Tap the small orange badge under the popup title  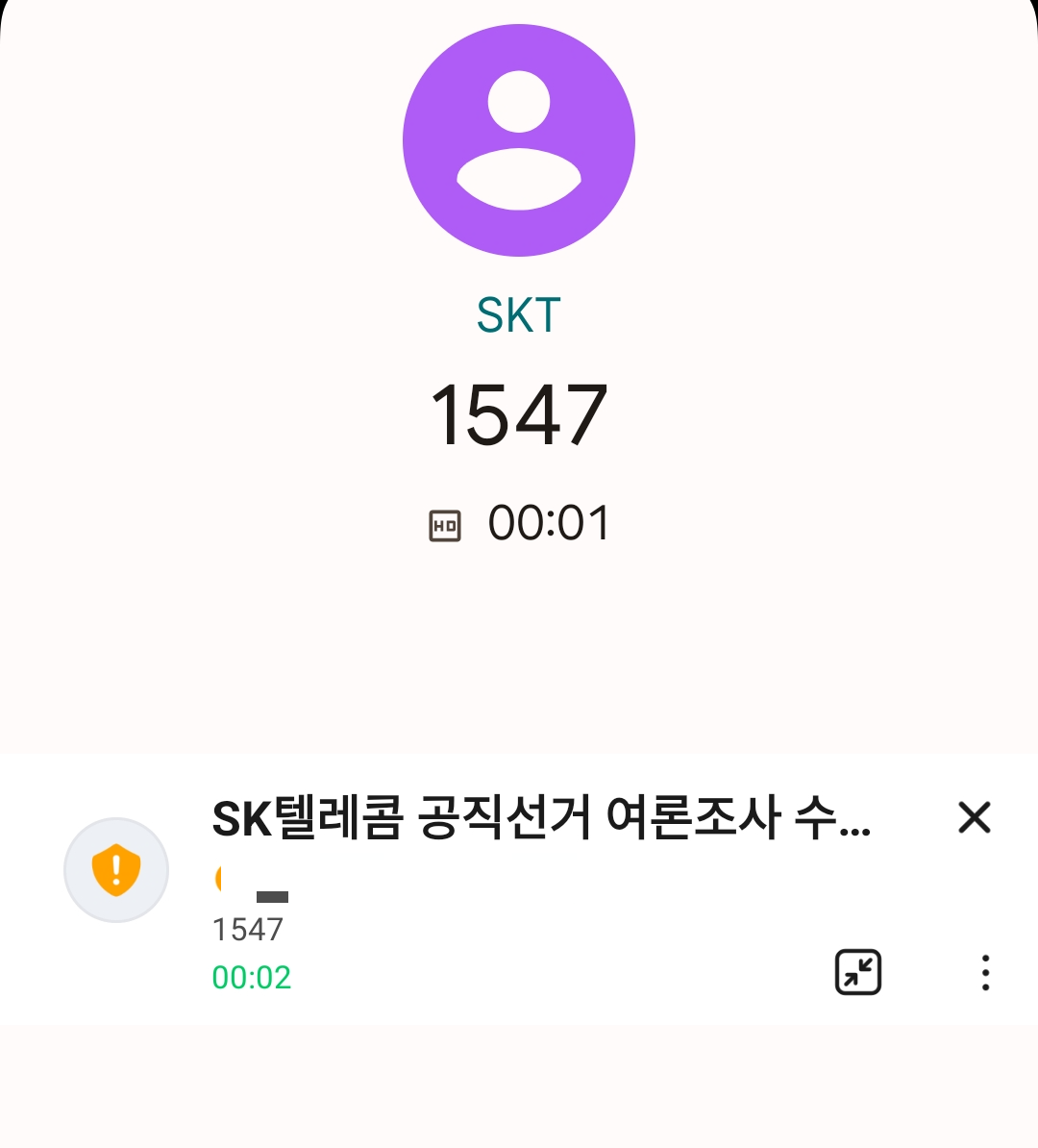pos(220,880)
